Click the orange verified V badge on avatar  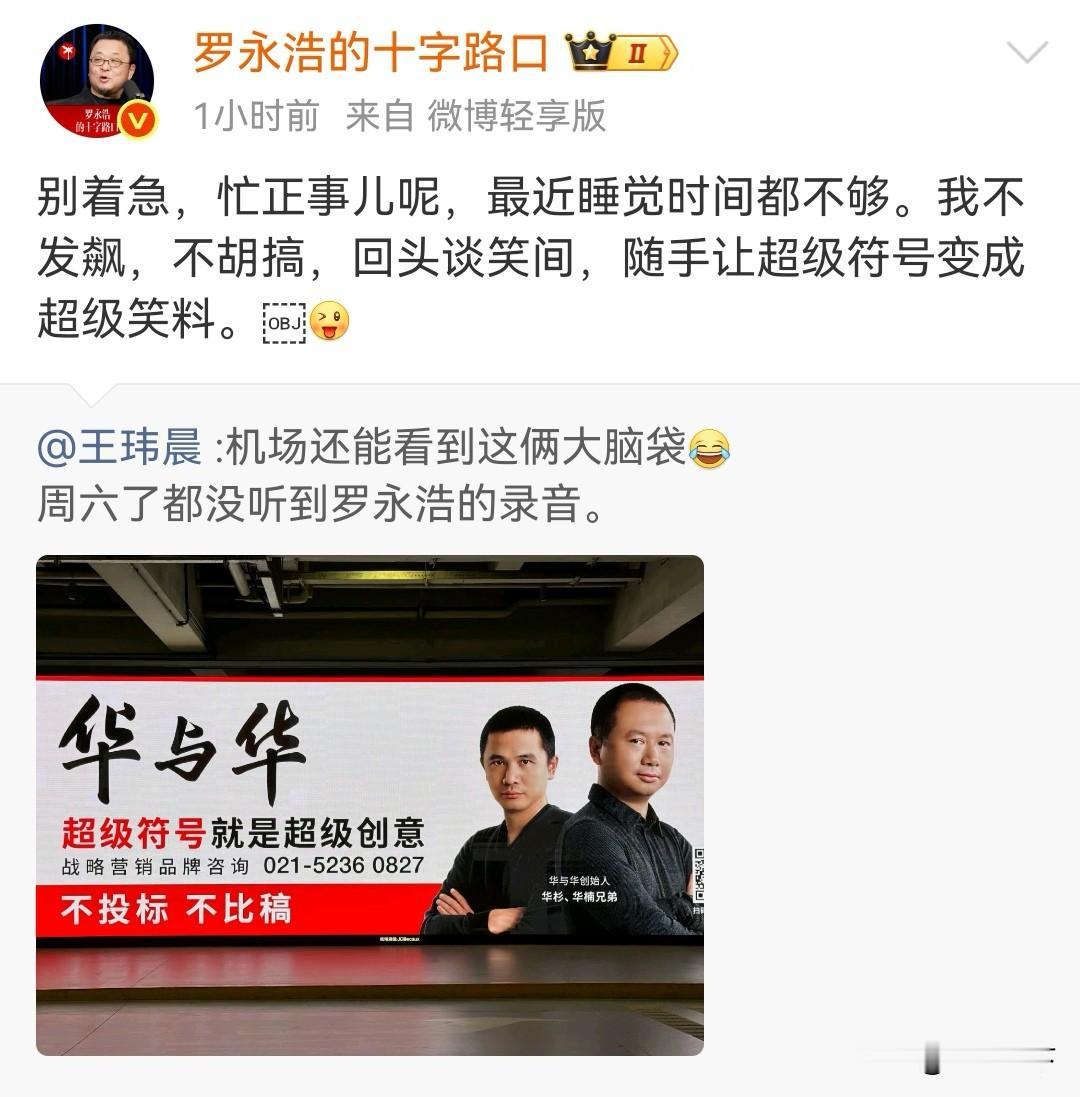pyautogui.click(x=138, y=120)
